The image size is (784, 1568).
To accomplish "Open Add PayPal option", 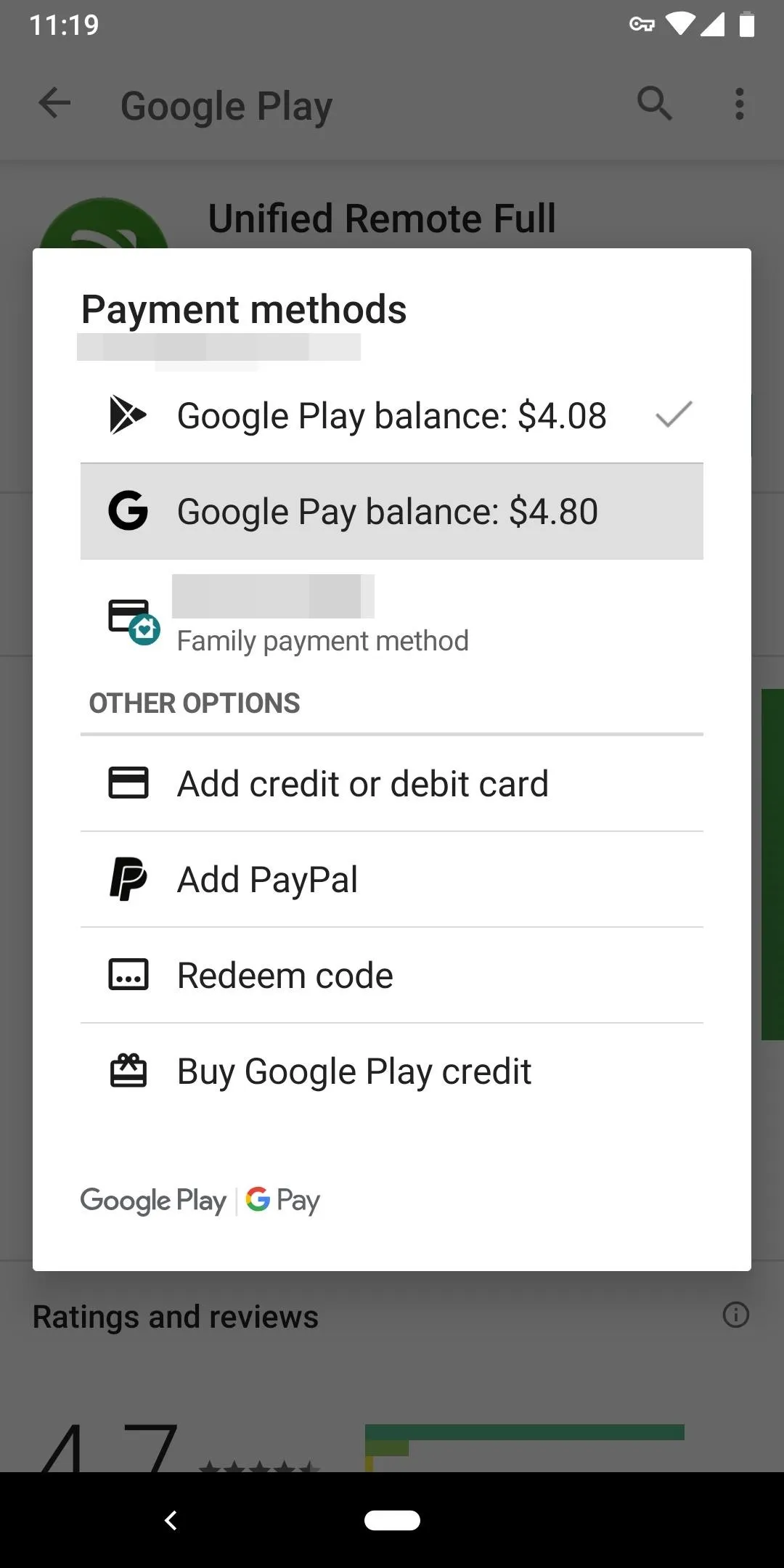I will click(392, 879).
